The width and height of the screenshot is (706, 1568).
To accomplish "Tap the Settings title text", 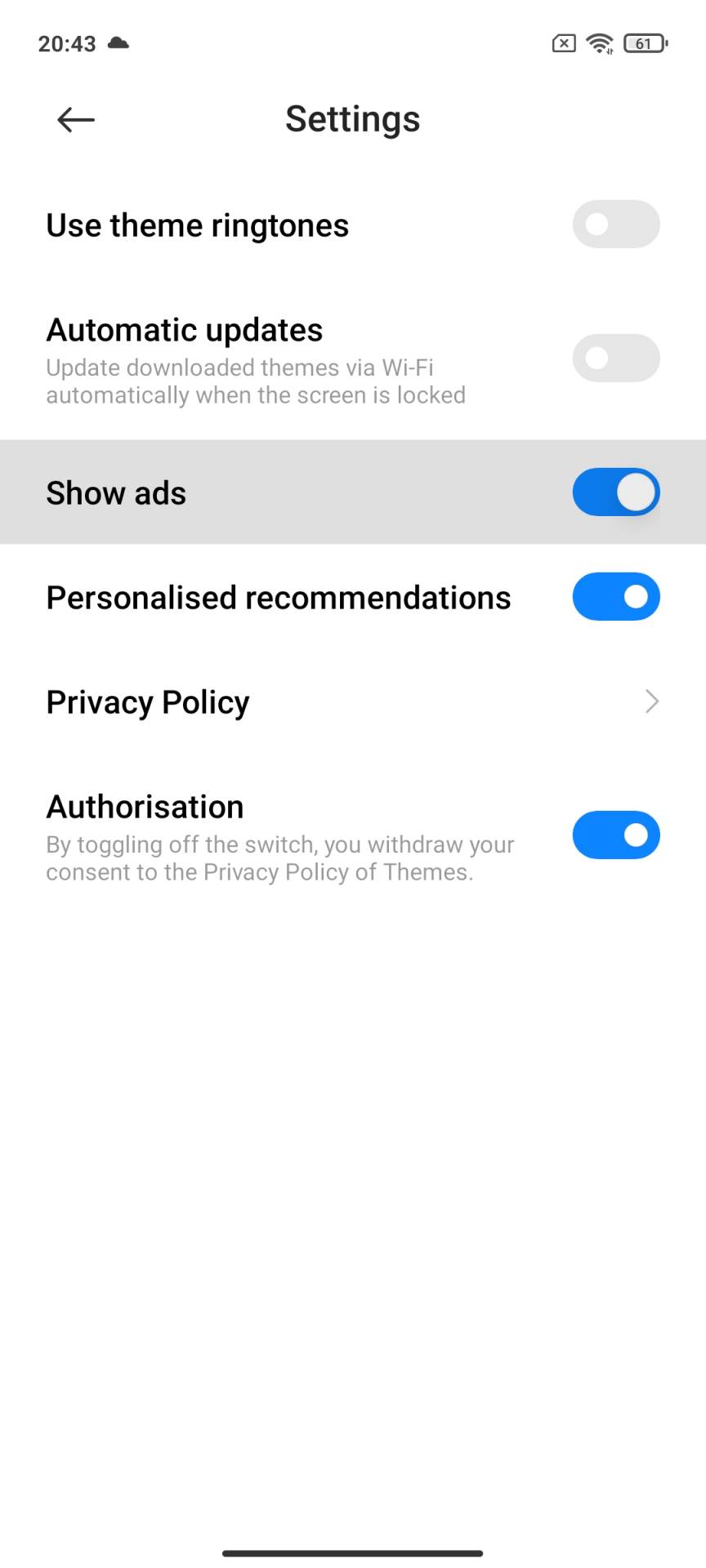I will point(352,118).
